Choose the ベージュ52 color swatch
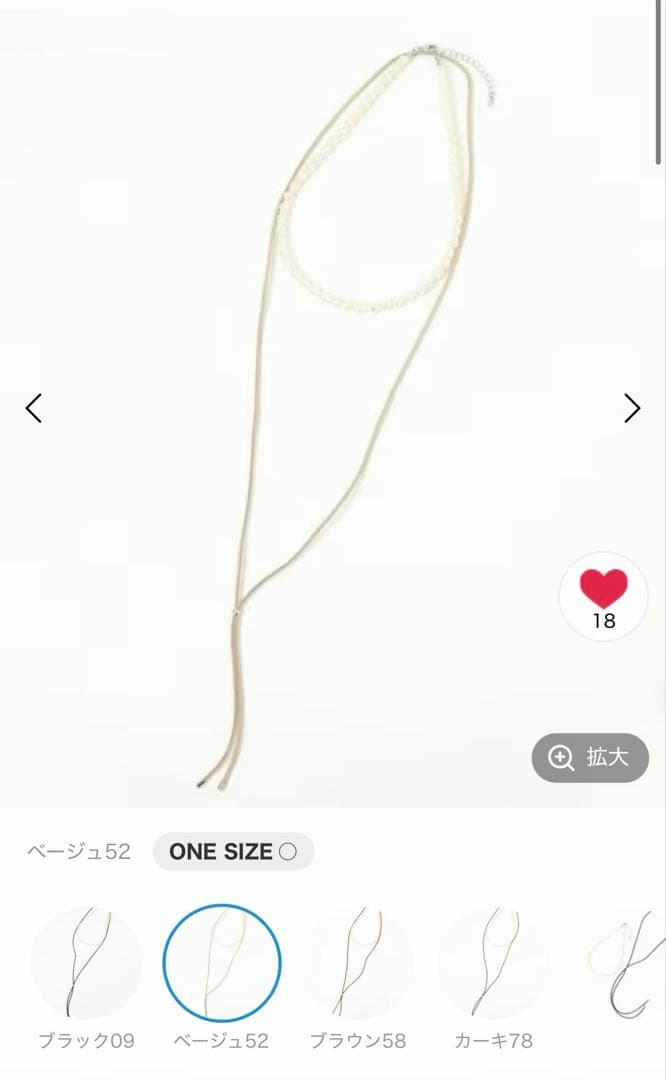The width and height of the screenshot is (666, 1080). tap(222, 963)
